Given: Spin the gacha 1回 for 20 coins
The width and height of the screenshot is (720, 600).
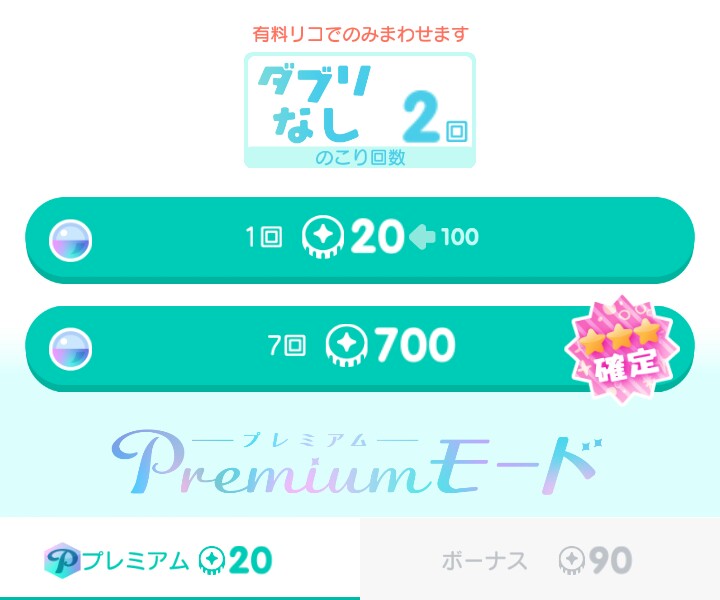Looking at the screenshot, I should tap(360, 238).
